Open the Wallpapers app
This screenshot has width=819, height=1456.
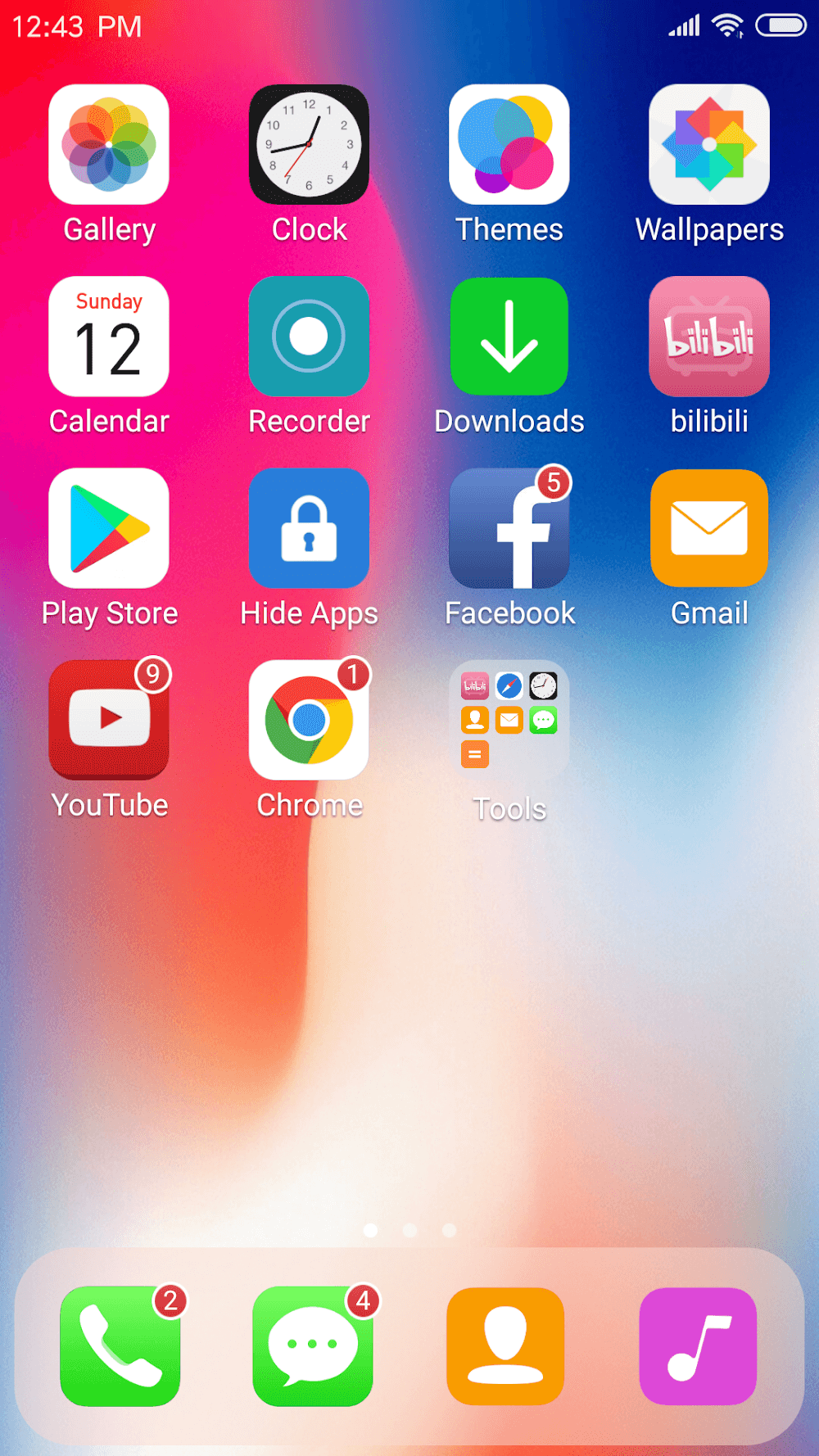point(709,145)
